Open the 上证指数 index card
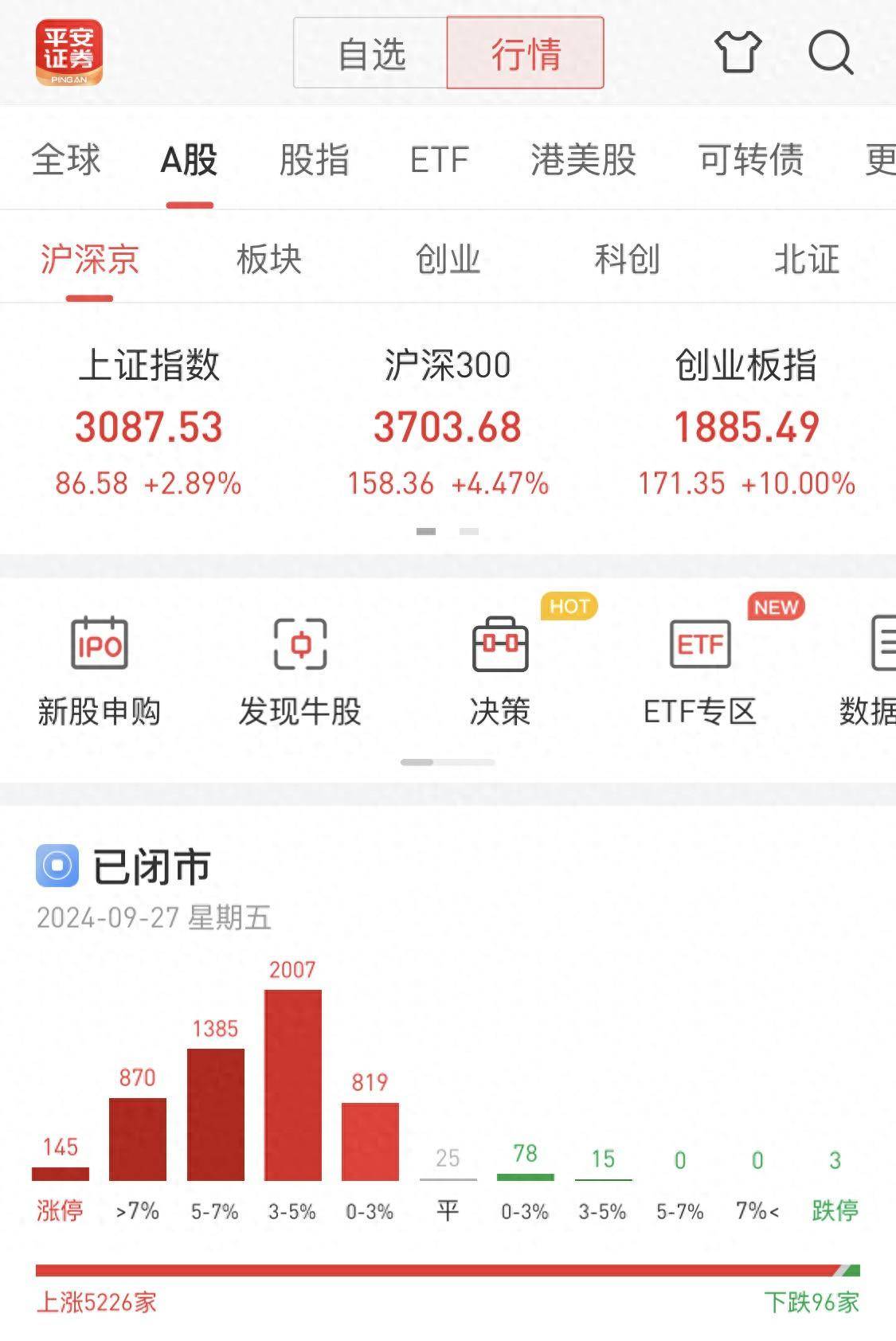The width and height of the screenshot is (896, 1341). (149, 422)
